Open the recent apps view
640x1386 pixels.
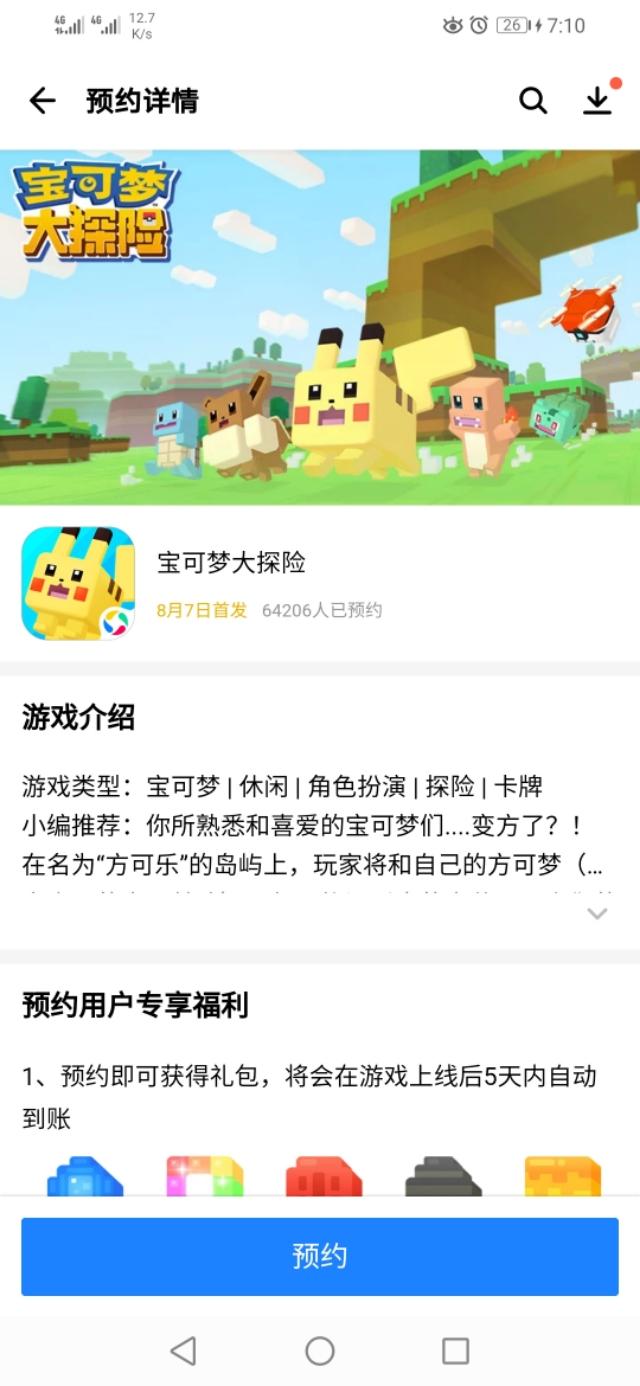click(456, 1351)
